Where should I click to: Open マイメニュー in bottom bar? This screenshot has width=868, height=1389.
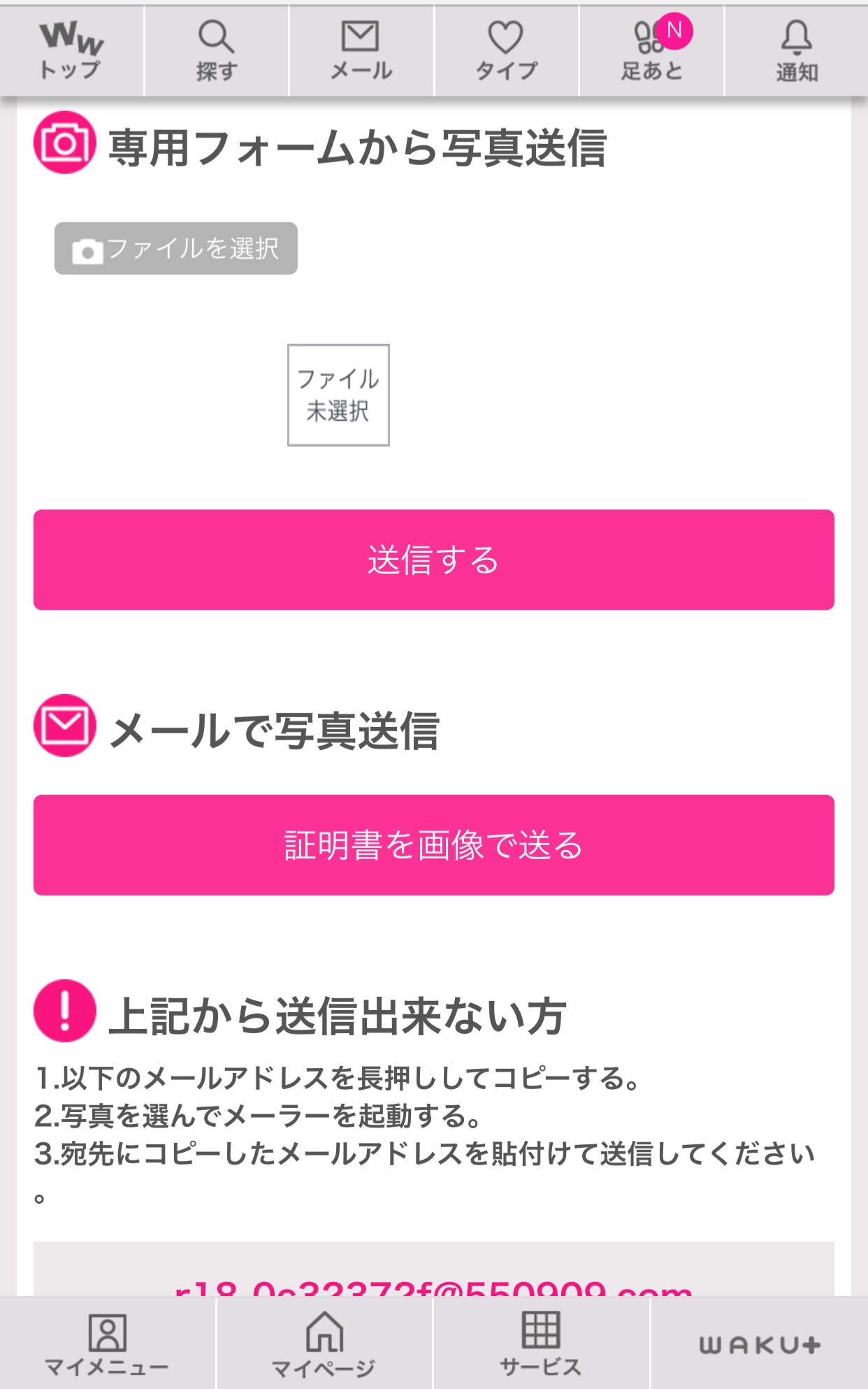tap(107, 1344)
